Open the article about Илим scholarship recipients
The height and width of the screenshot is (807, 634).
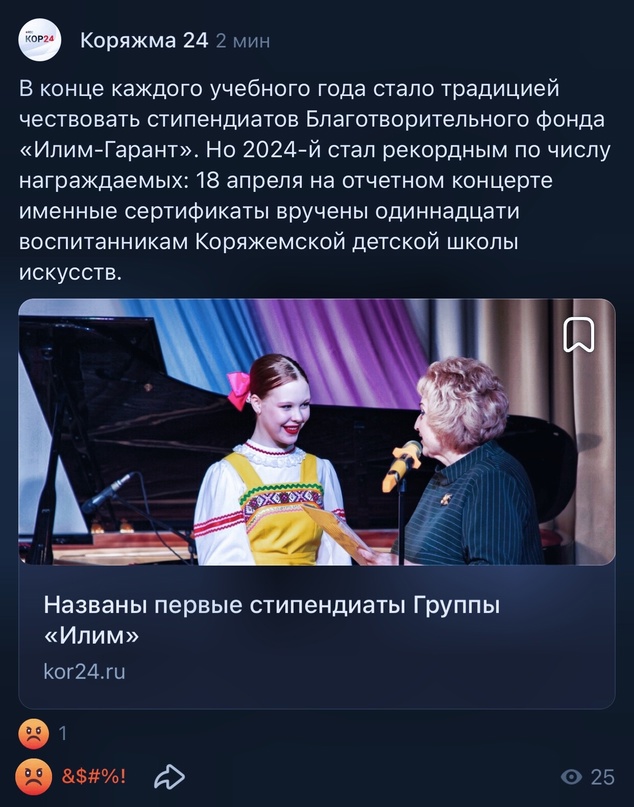tap(271, 619)
